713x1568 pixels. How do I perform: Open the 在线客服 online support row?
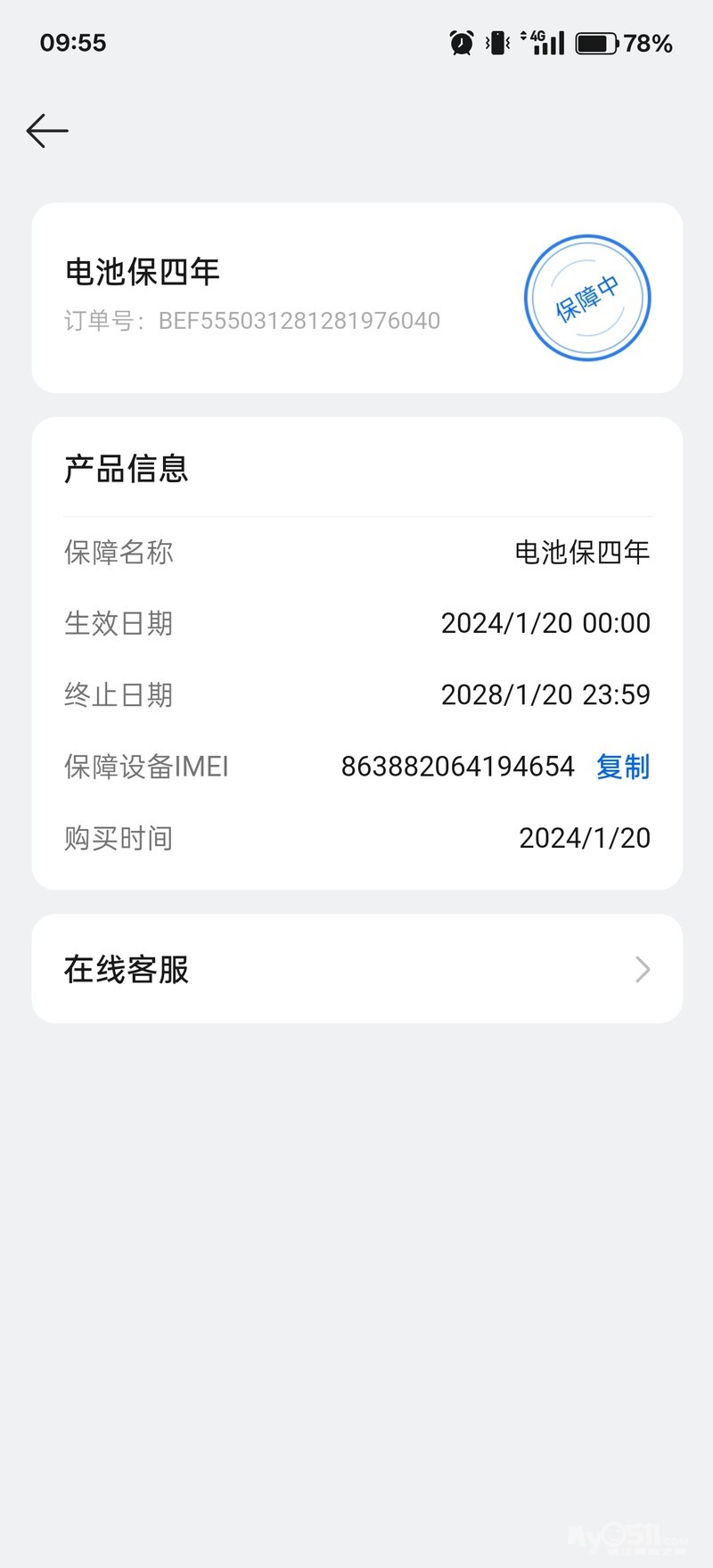coord(356,969)
